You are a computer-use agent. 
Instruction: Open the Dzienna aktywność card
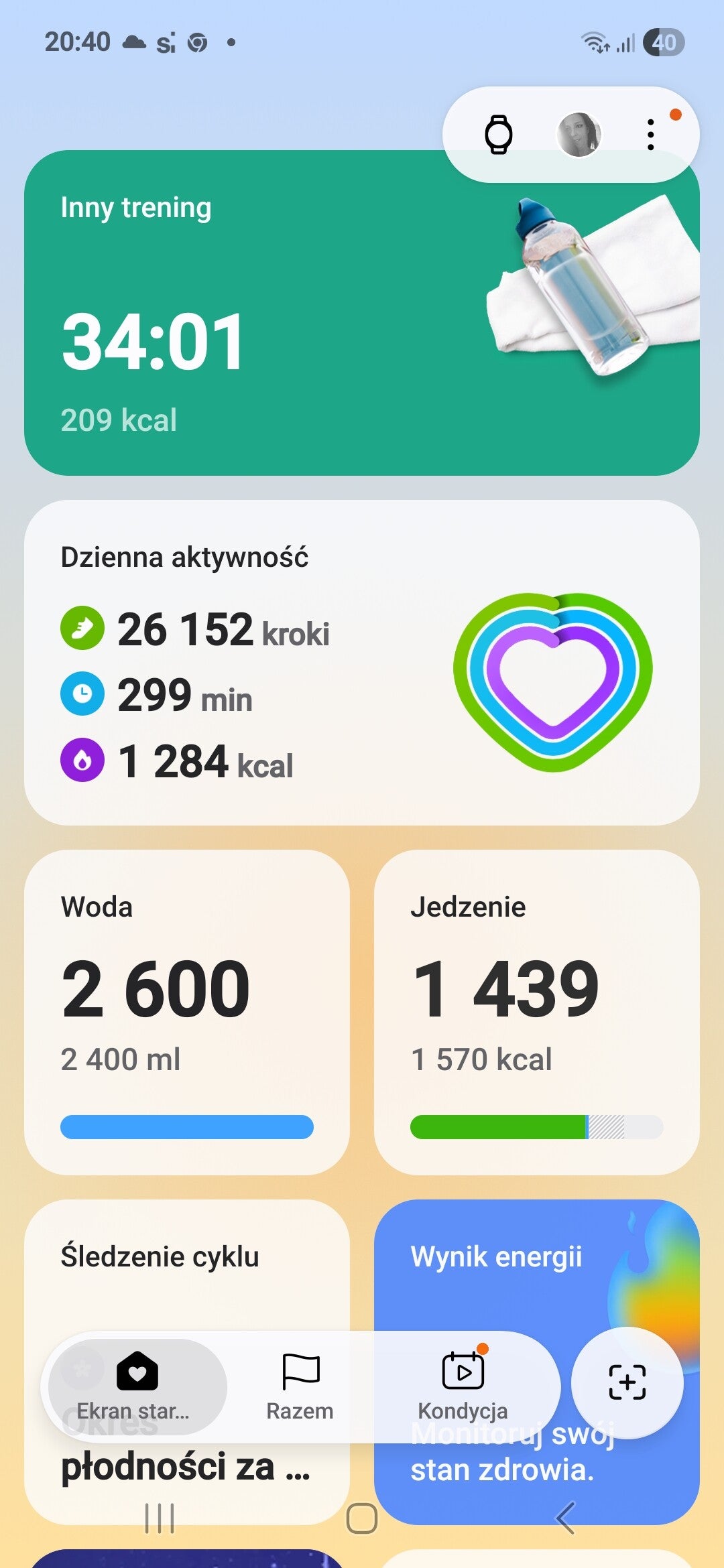coord(362,663)
